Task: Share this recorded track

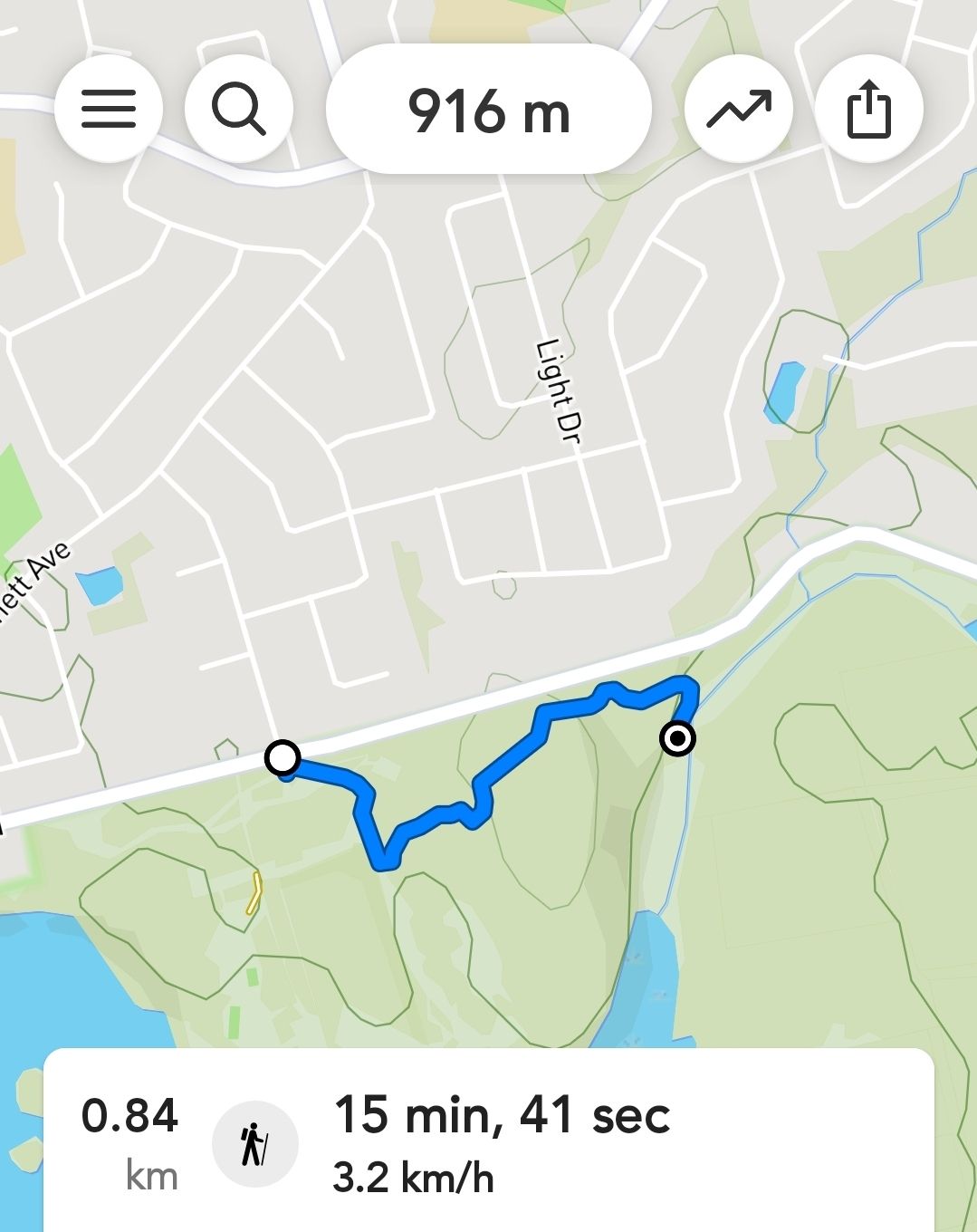Action: (x=869, y=109)
